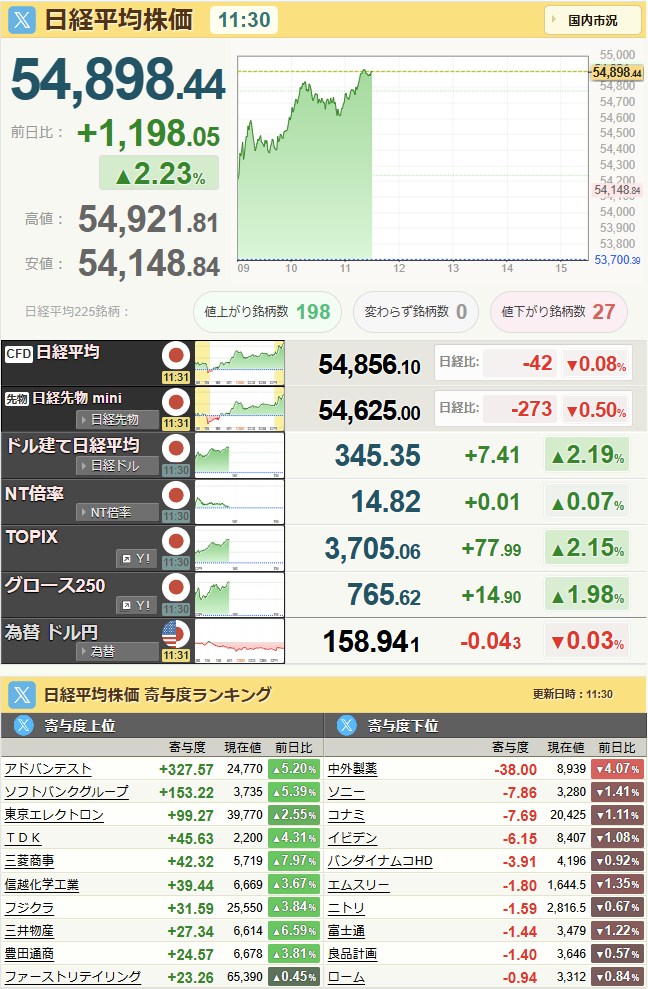Open the Y! link under グロース250

click(x=137, y=604)
